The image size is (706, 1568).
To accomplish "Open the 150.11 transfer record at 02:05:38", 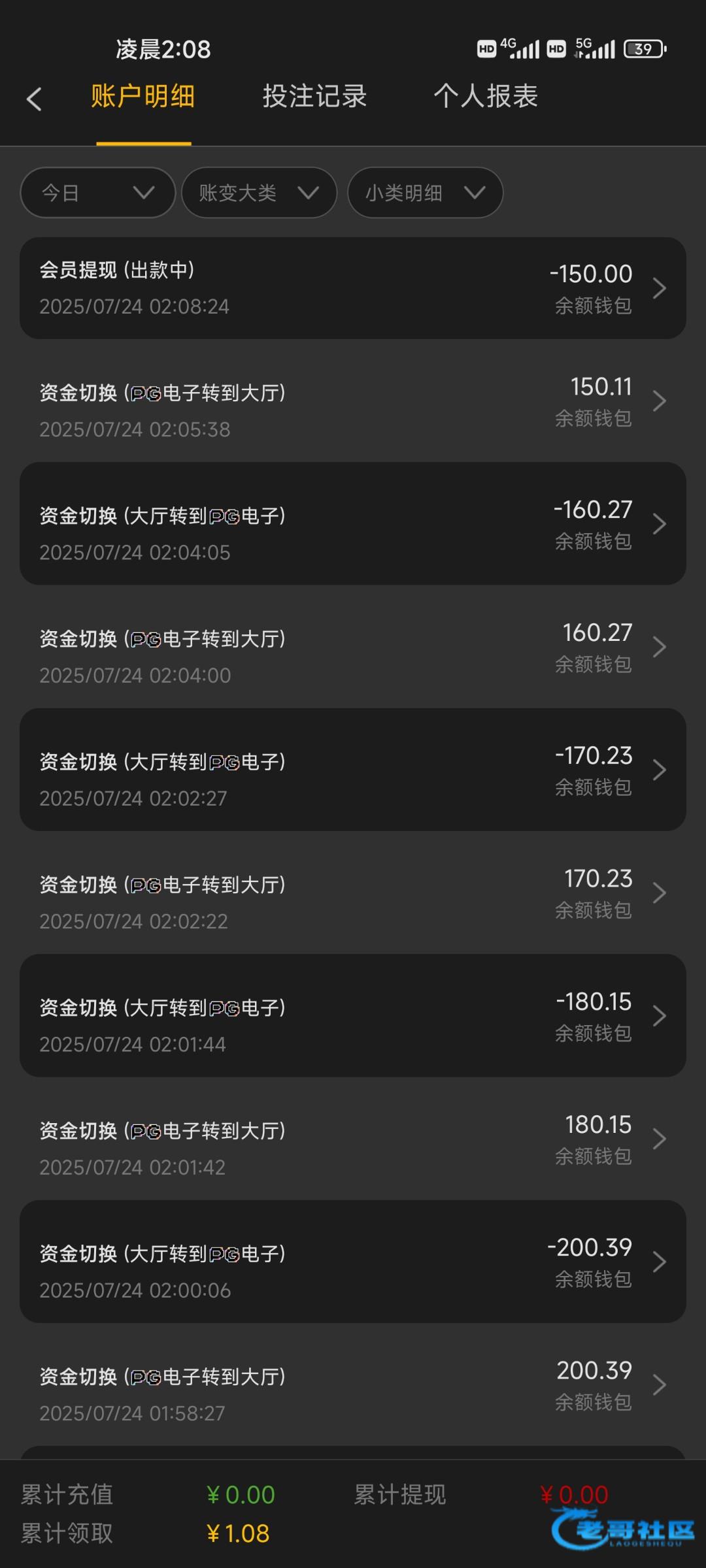I will (x=353, y=400).
